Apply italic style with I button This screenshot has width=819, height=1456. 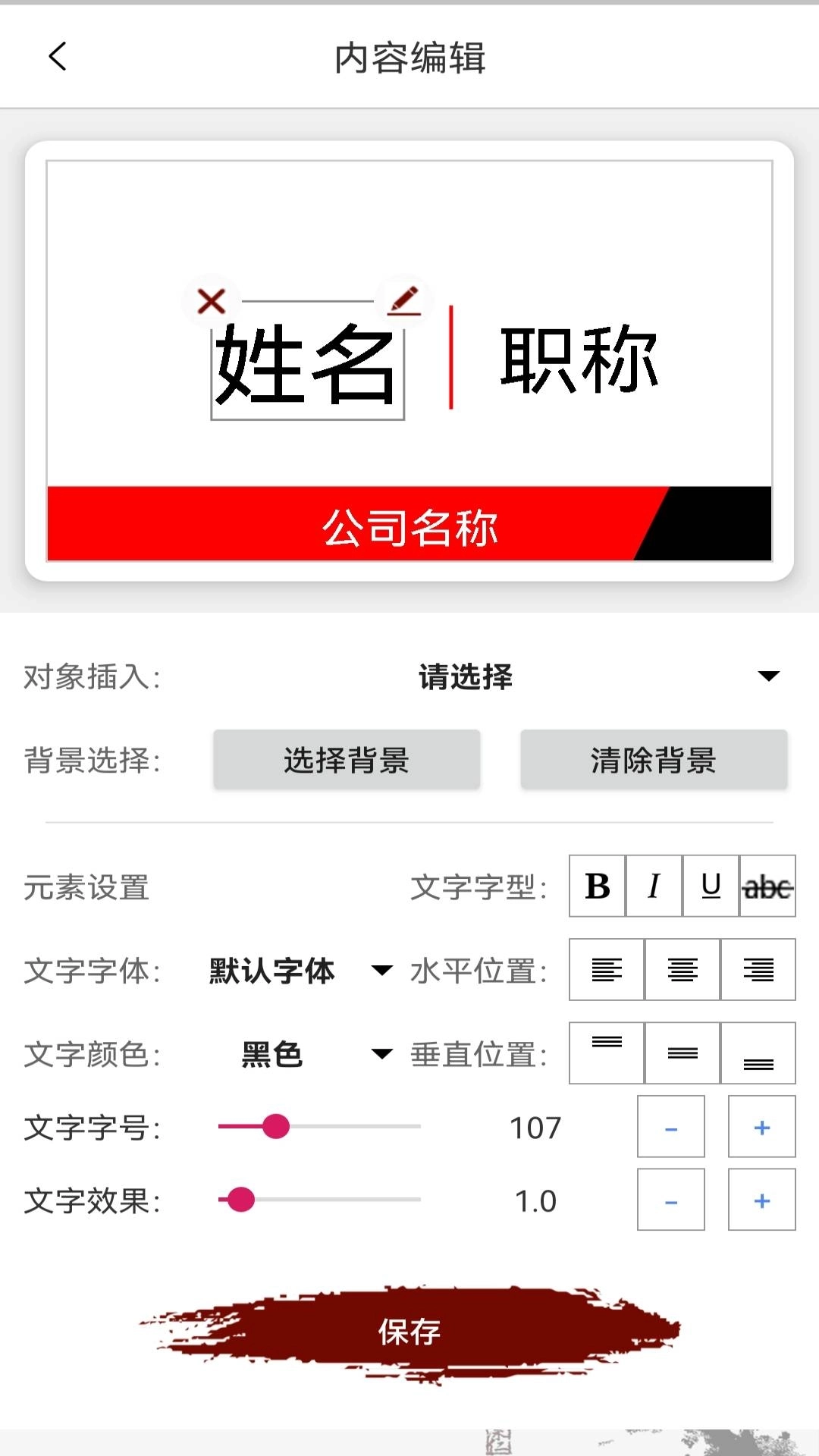(x=654, y=886)
